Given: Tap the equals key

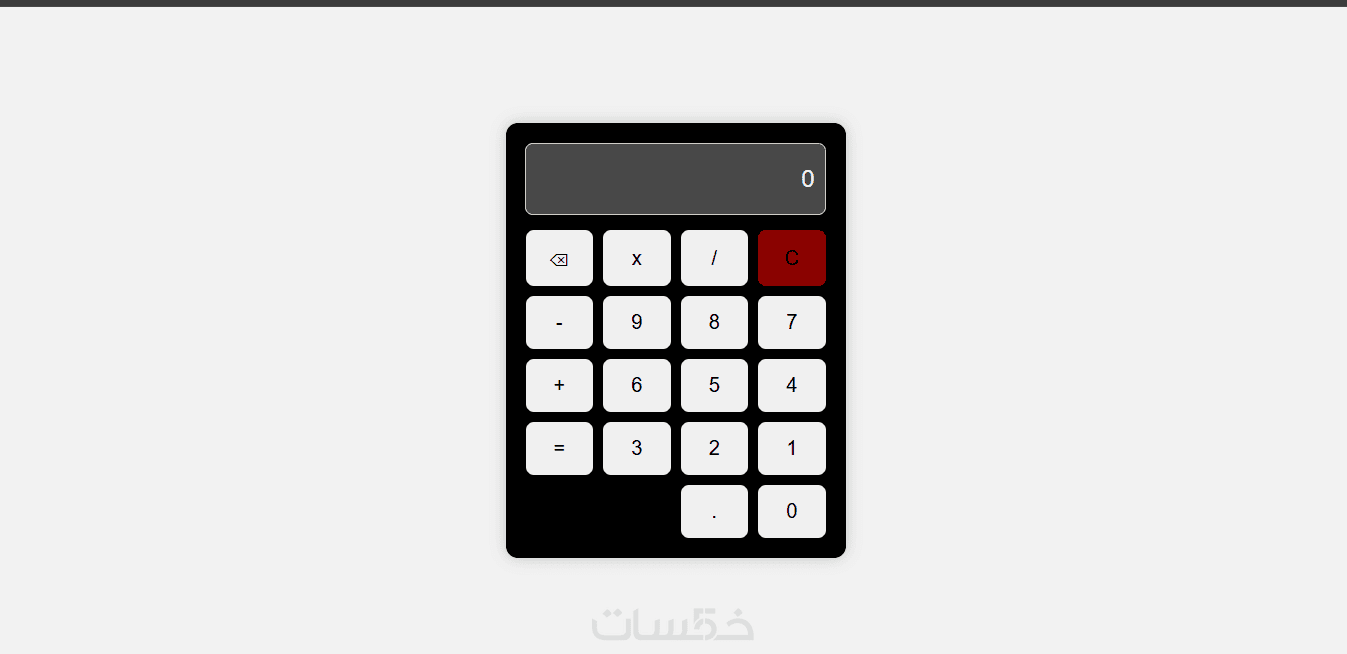Looking at the screenshot, I should [x=559, y=448].
